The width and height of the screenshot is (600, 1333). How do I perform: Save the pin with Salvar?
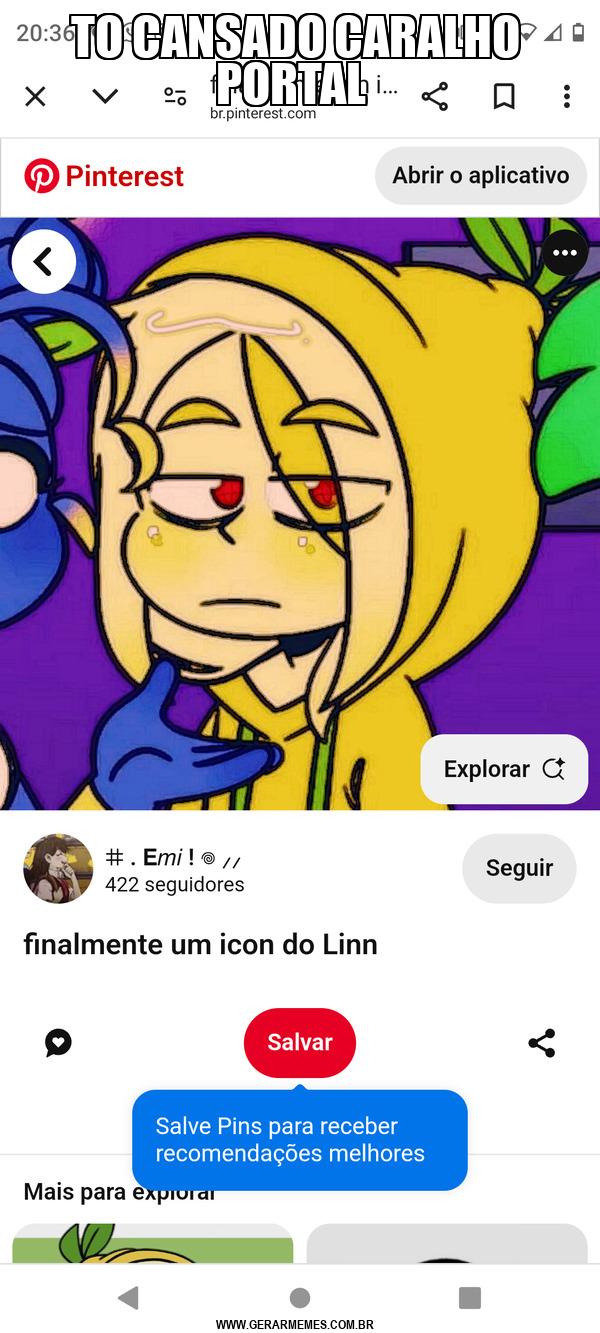(x=300, y=1043)
